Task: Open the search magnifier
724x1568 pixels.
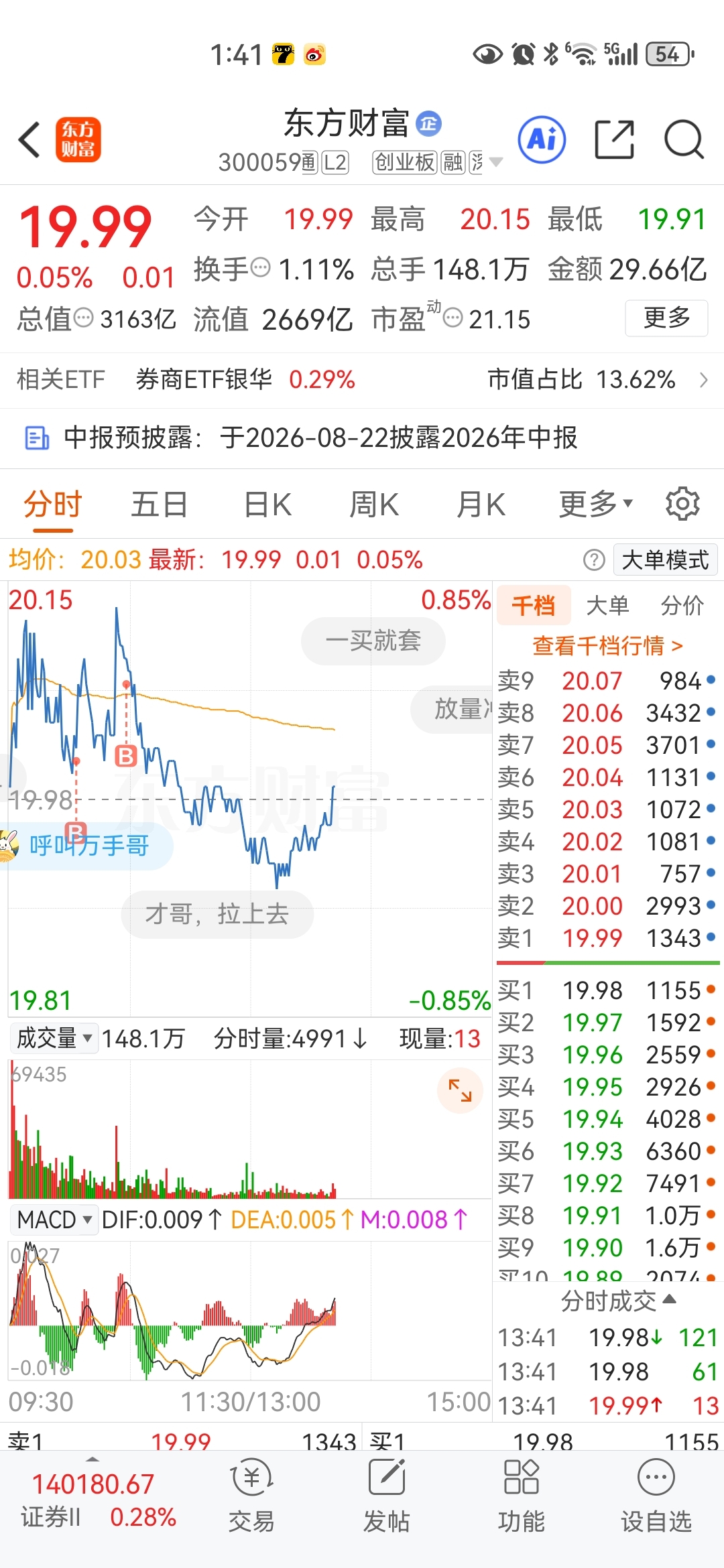Action: click(x=684, y=139)
